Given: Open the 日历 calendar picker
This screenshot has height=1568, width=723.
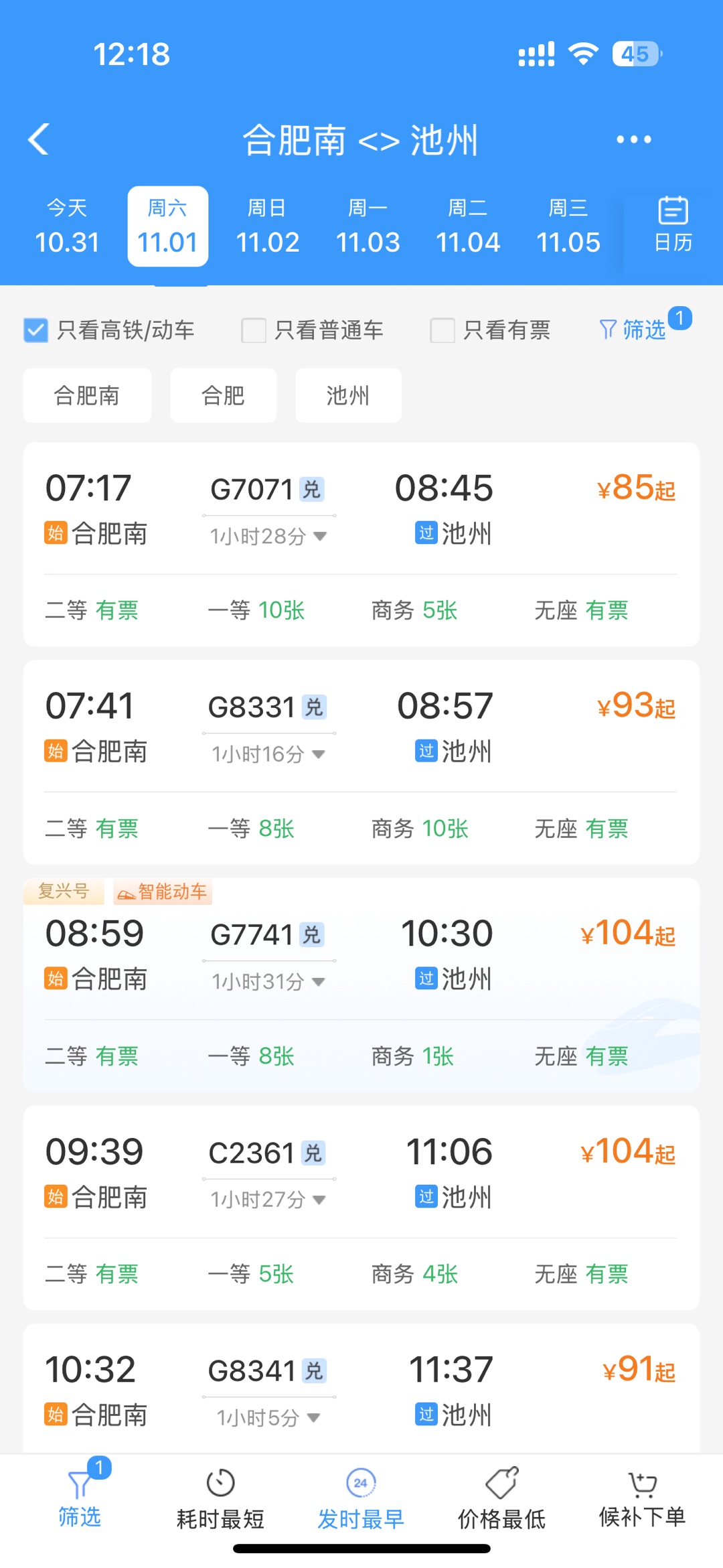Looking at the screenshot, I should 672,224.
